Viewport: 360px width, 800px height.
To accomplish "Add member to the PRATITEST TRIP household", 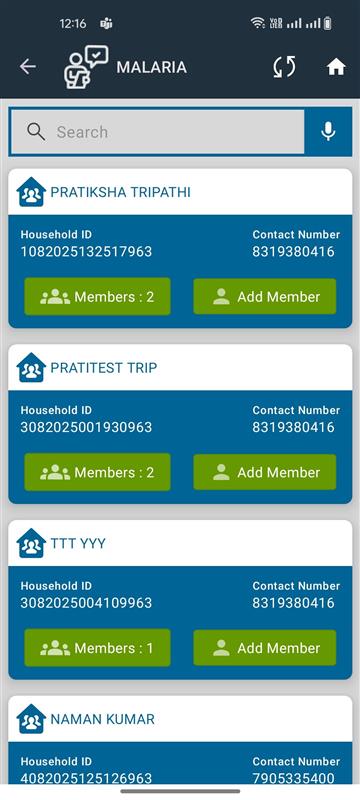I will coord(265,472).
